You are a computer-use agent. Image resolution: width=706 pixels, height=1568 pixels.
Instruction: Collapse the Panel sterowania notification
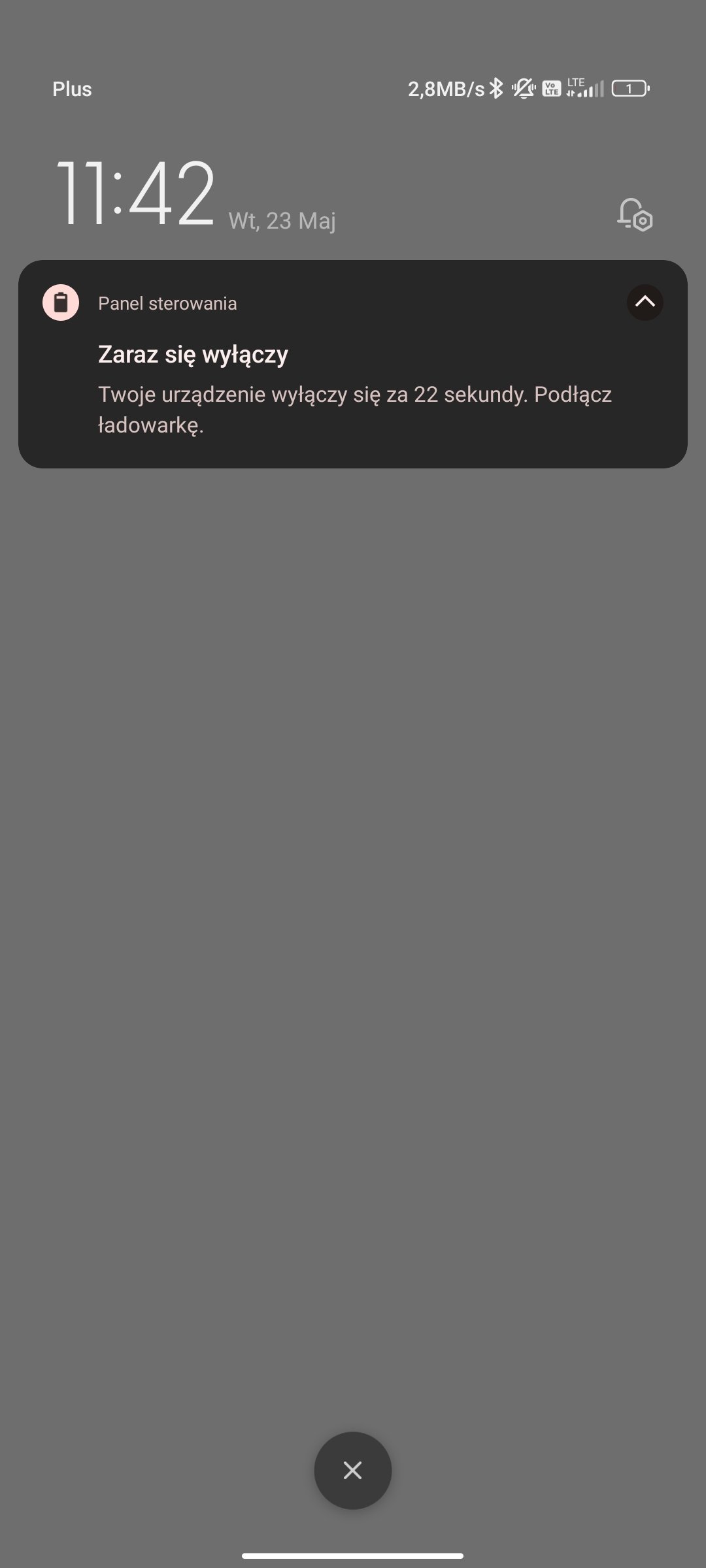point(645,302)
